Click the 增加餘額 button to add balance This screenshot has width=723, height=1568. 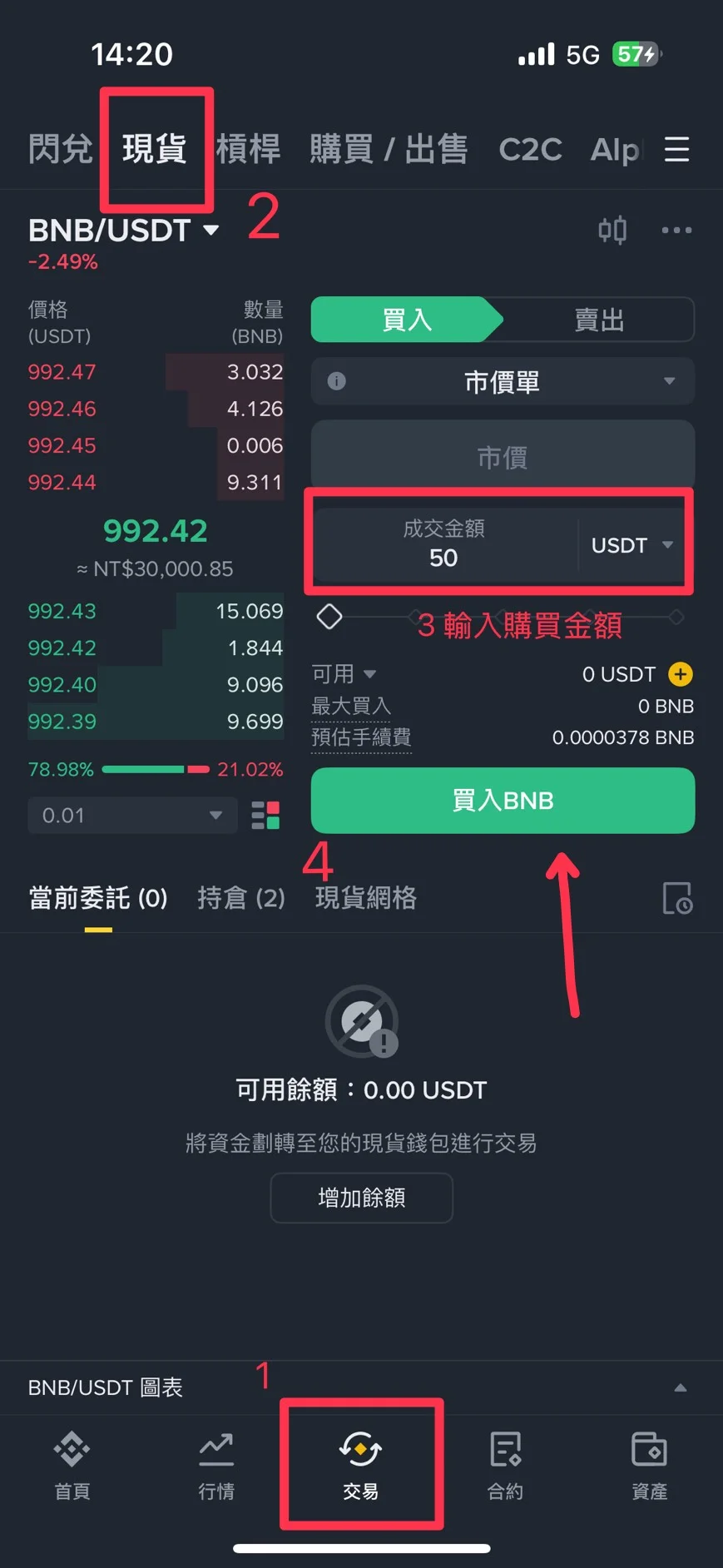361,1198
